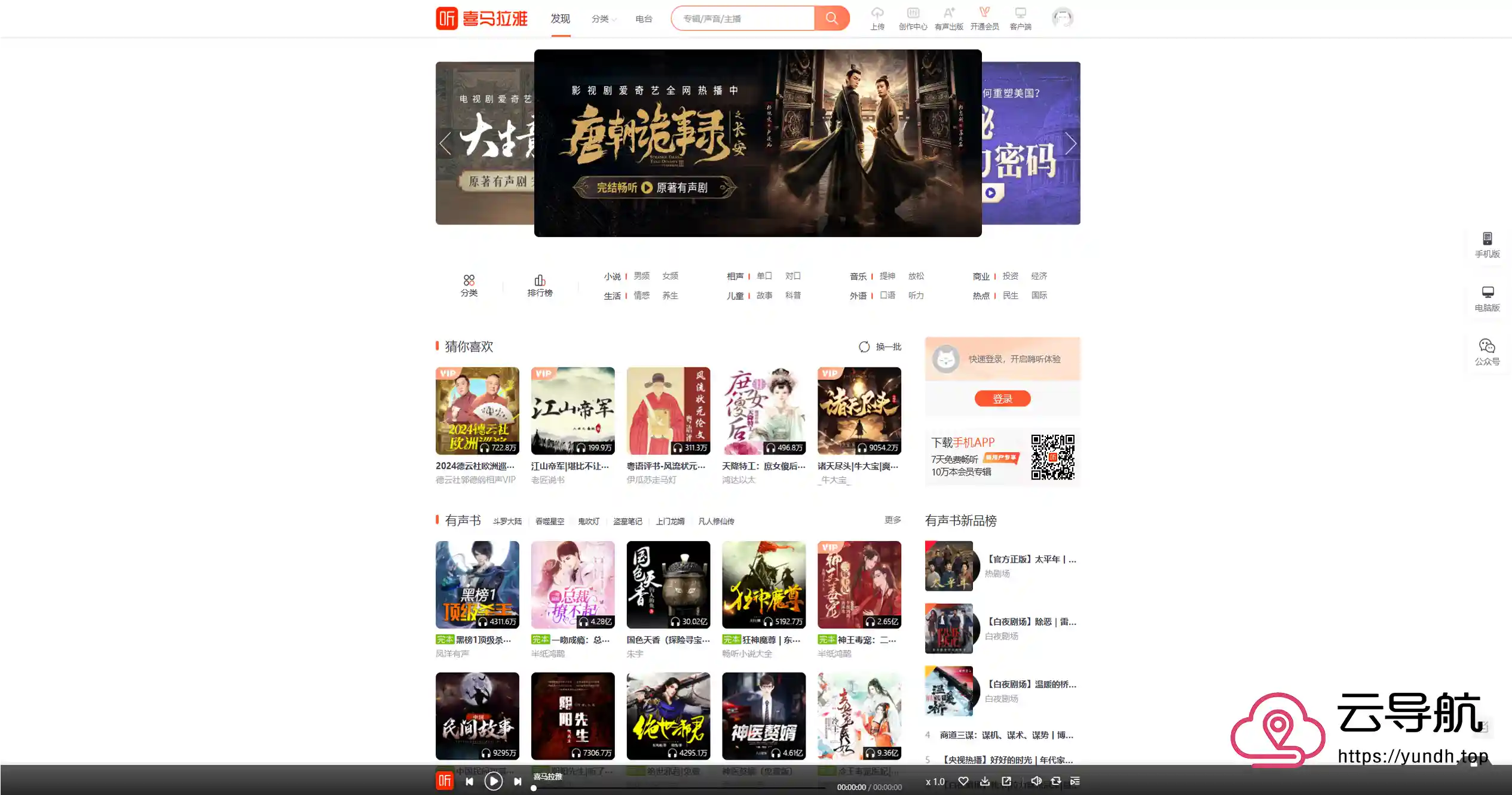The height and width of the screenshot is (795, 1512).
Task: Open 开通会员 membership page
Action: click(984, 19)
